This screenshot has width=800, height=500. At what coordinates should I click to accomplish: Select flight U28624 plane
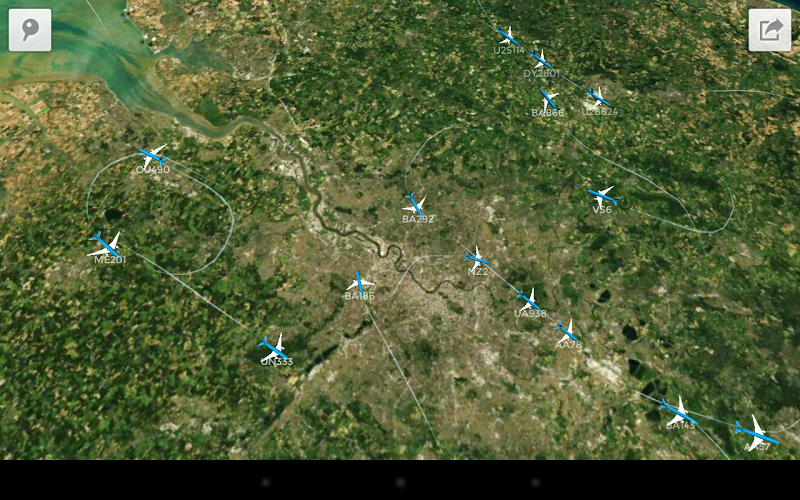coord(598,98)
